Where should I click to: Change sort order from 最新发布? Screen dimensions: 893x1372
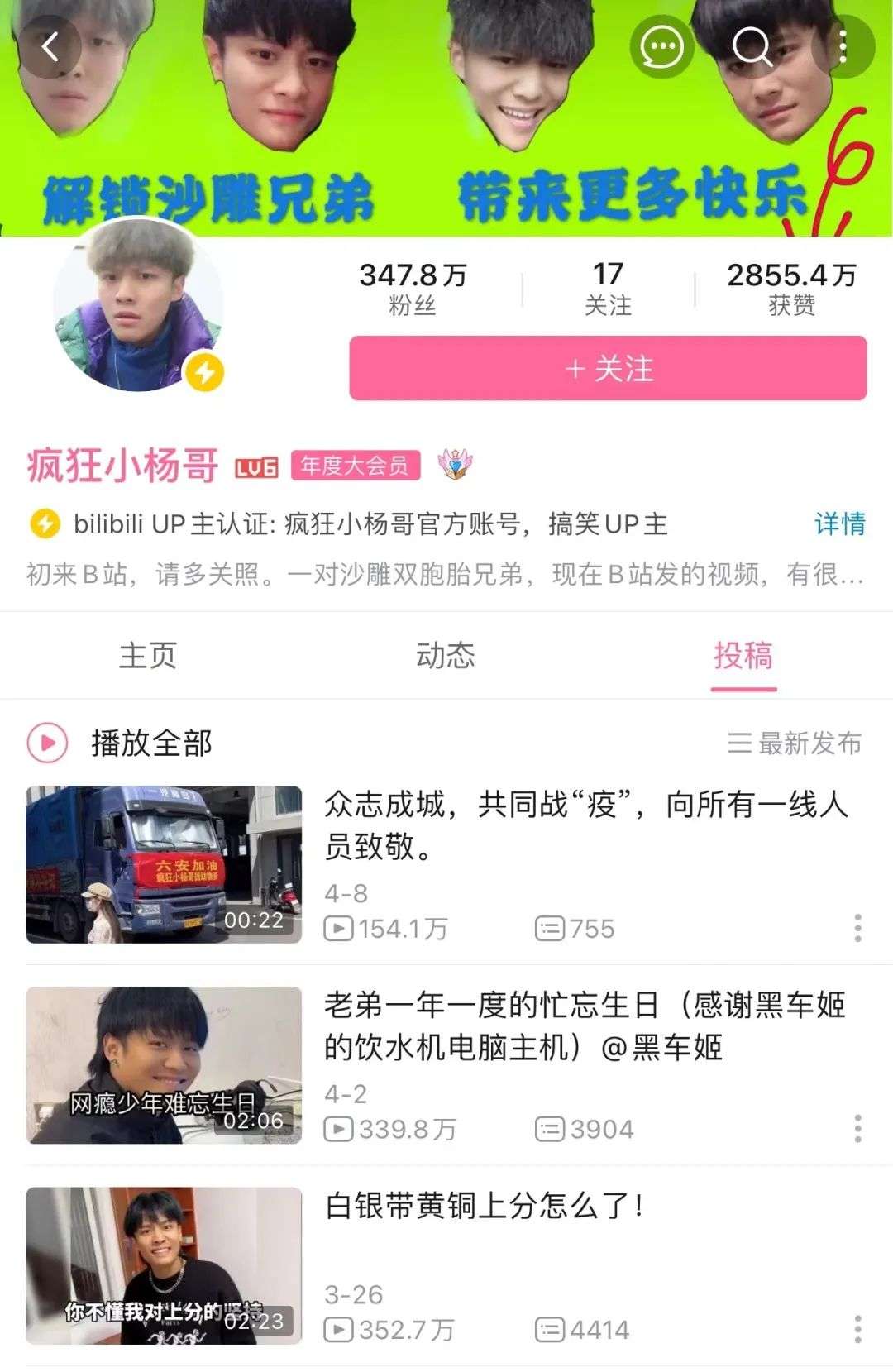coord(794,743)
